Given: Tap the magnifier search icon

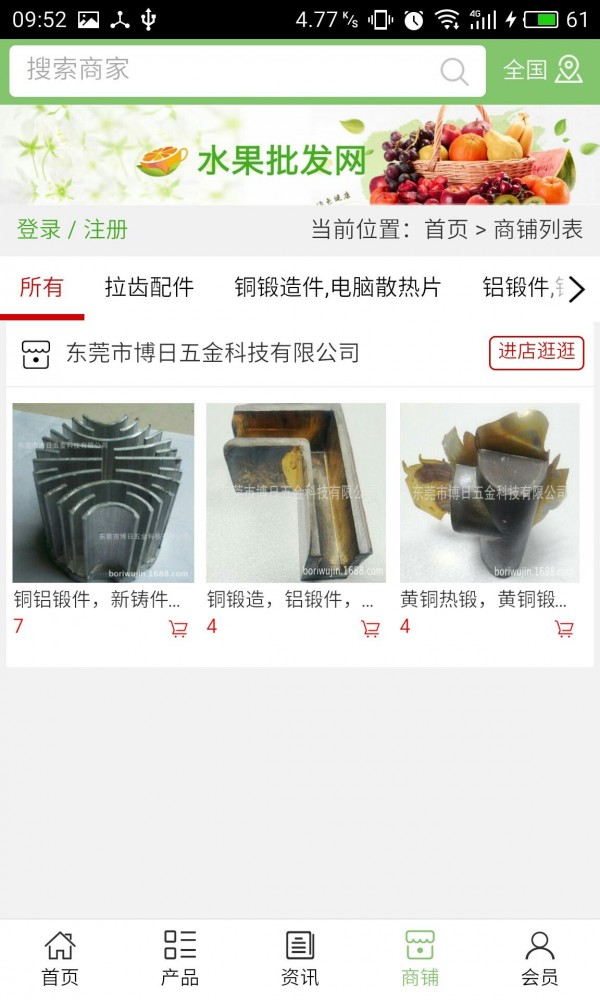Looking at the screenshot, I should (x=454, y=71).
